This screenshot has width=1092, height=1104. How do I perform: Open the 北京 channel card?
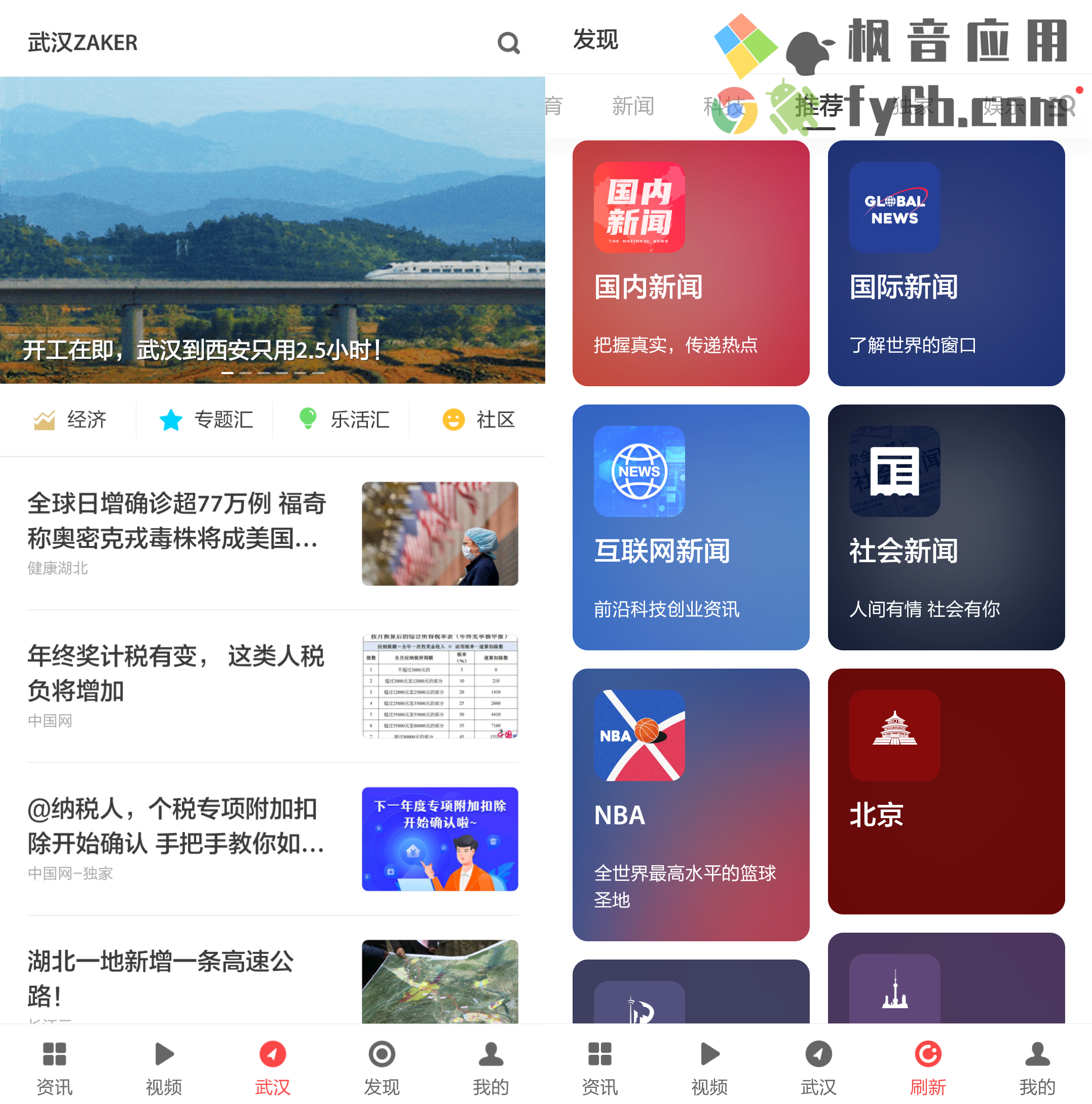click(x=946, y=791)
